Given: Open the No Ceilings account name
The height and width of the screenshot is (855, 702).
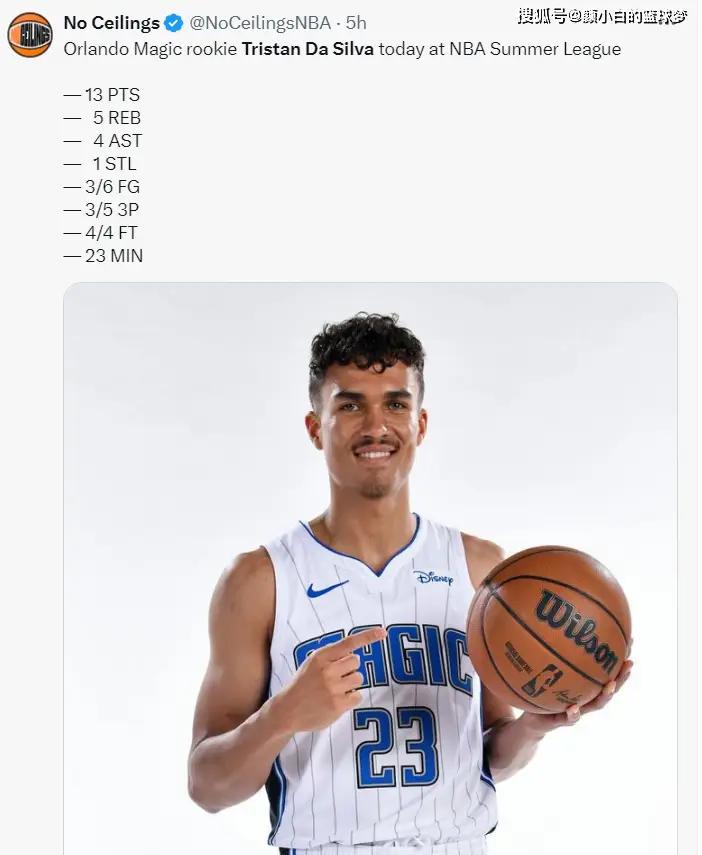Looking at the screenshot, I should click(x=111, y=23).
